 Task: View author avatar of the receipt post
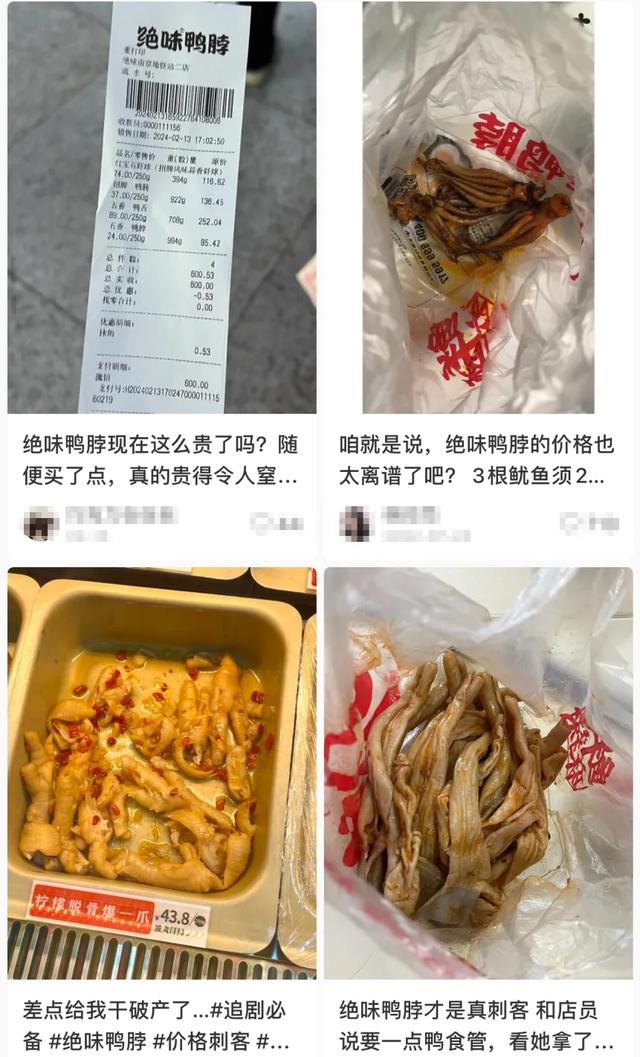[41, 523]
